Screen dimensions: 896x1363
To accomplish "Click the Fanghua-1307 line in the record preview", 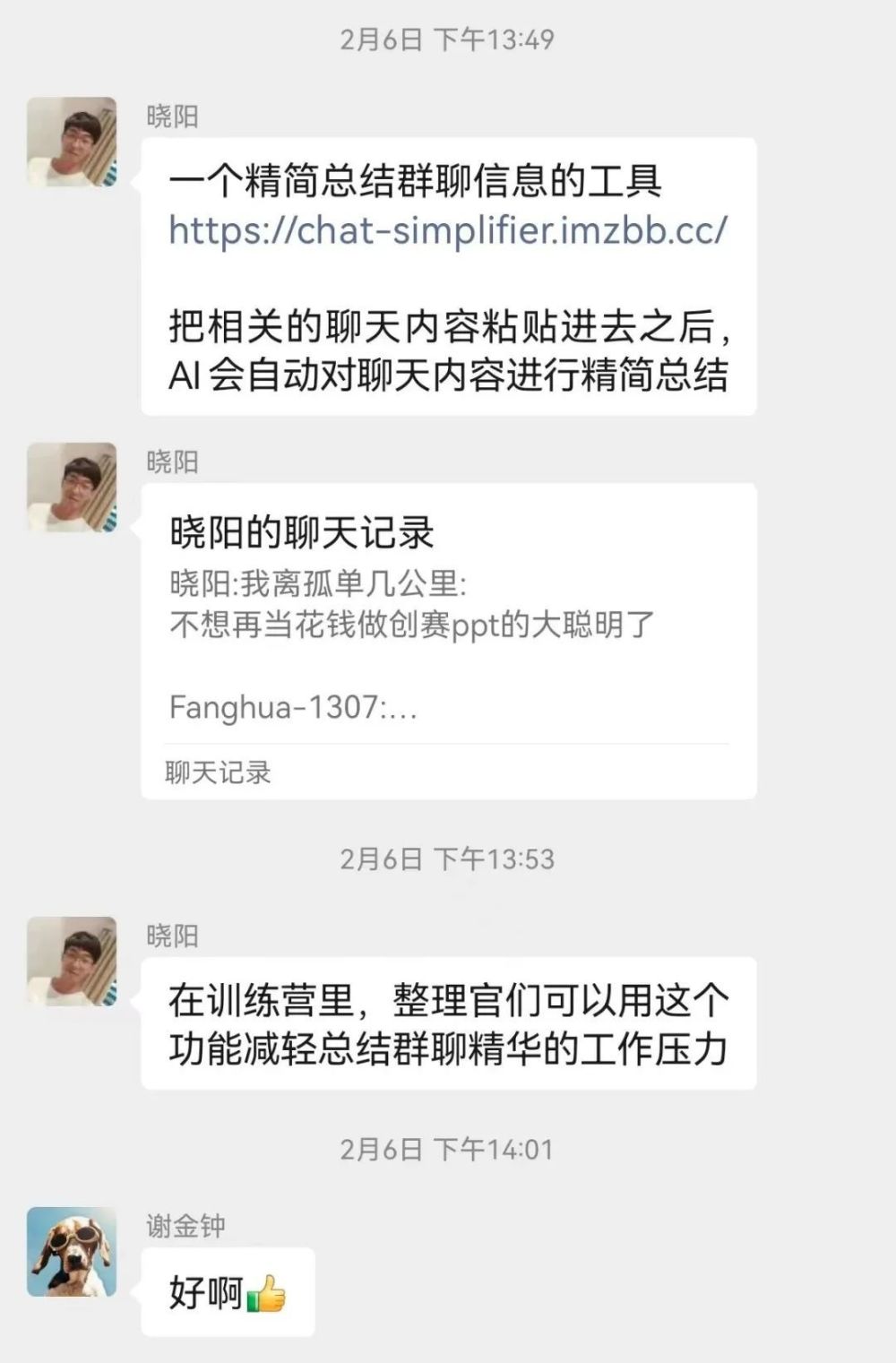I will pyautogui.click(x=296, y=710).
